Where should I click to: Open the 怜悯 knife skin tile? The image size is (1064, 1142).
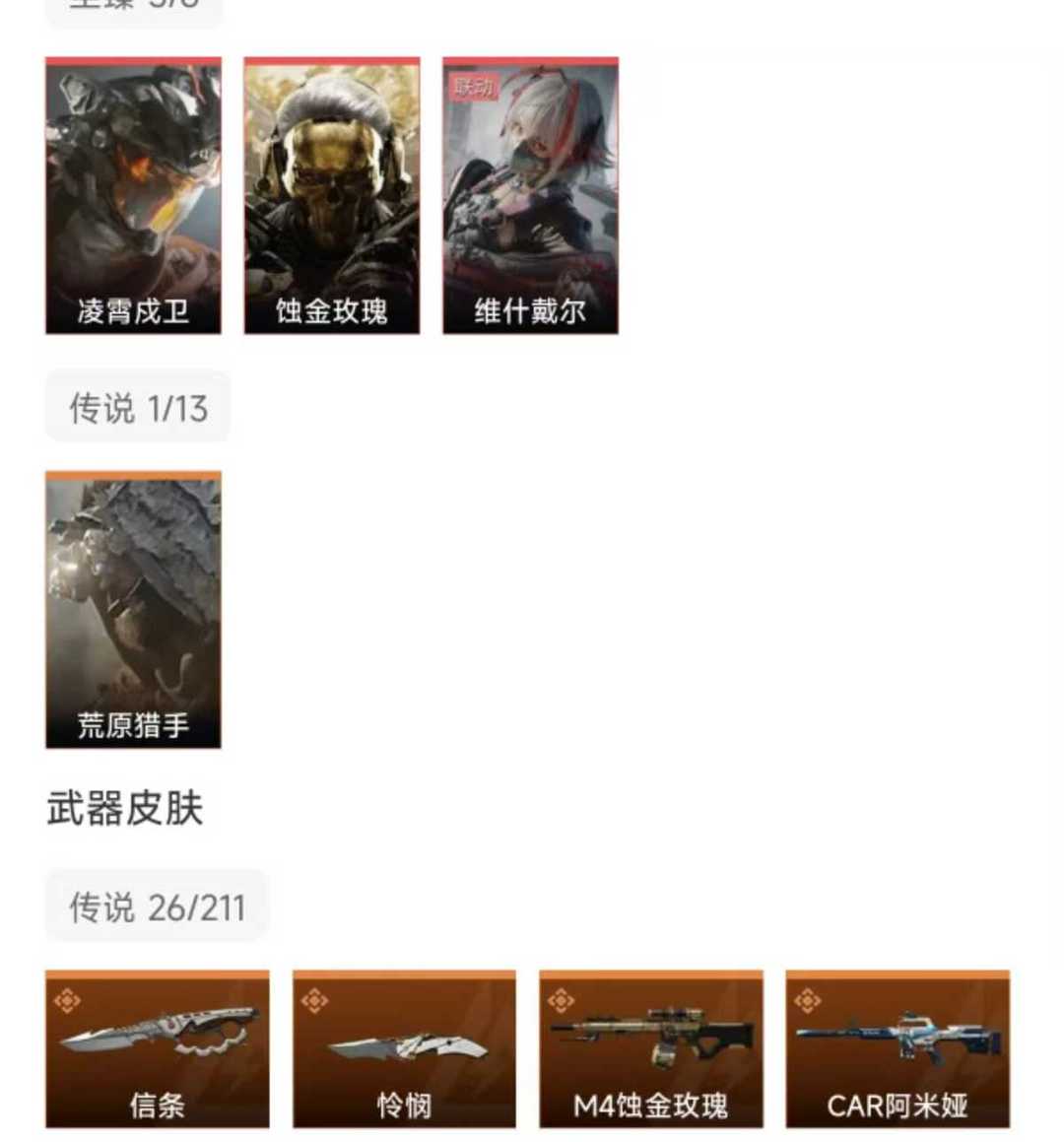[404, 1048]
